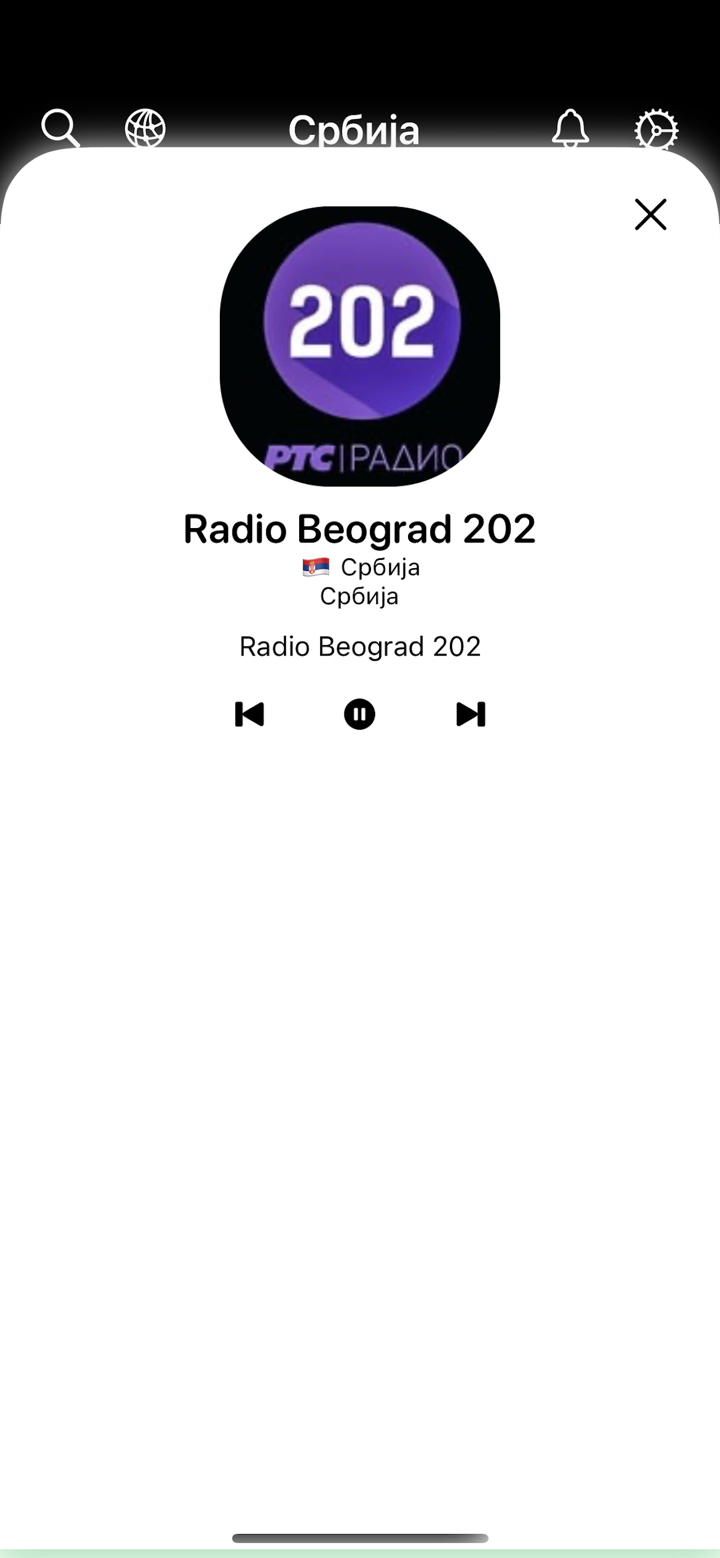Select the globe browsing icon
Image resolution: width=720 pixels, height=1558 pixels.
tap(145, 128)
